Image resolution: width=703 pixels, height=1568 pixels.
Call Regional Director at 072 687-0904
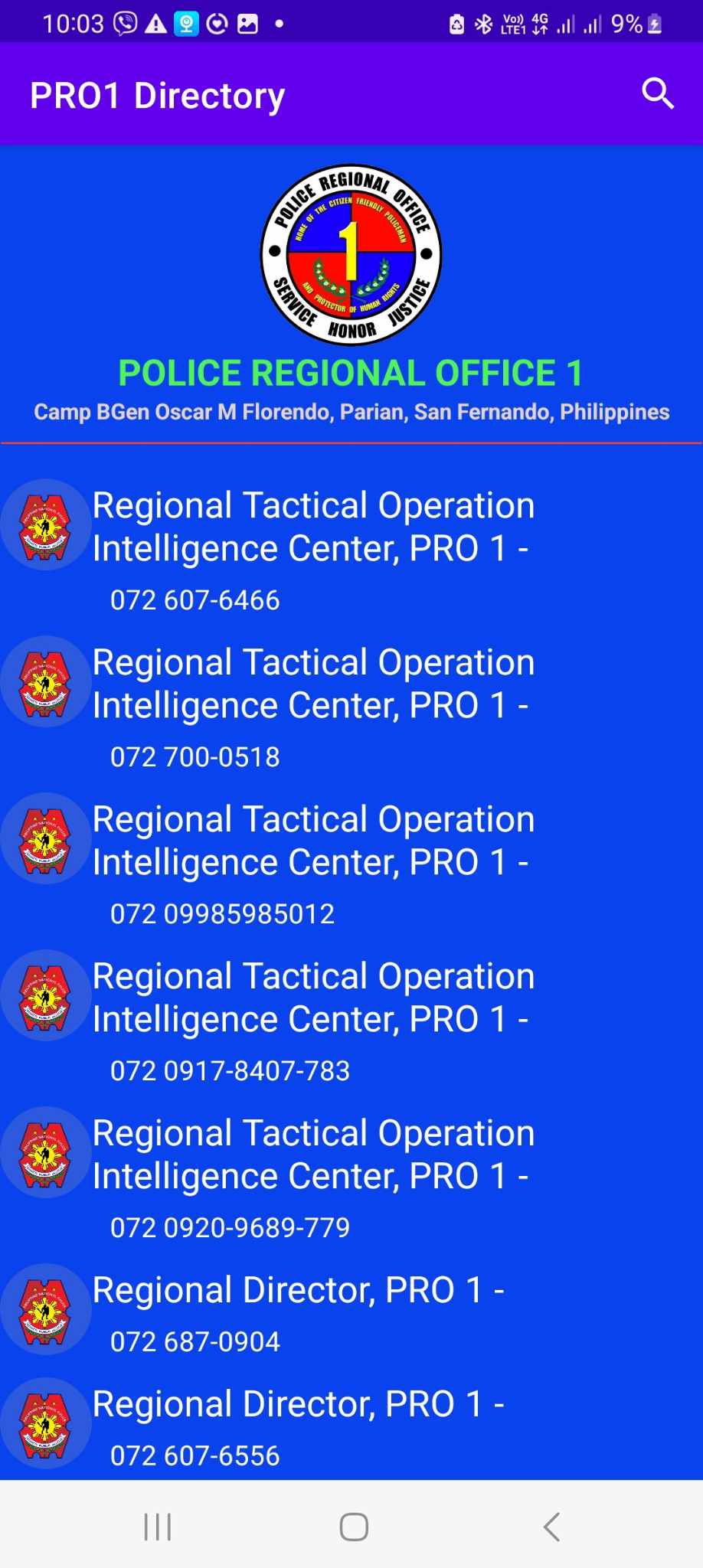coord(195,1341)
